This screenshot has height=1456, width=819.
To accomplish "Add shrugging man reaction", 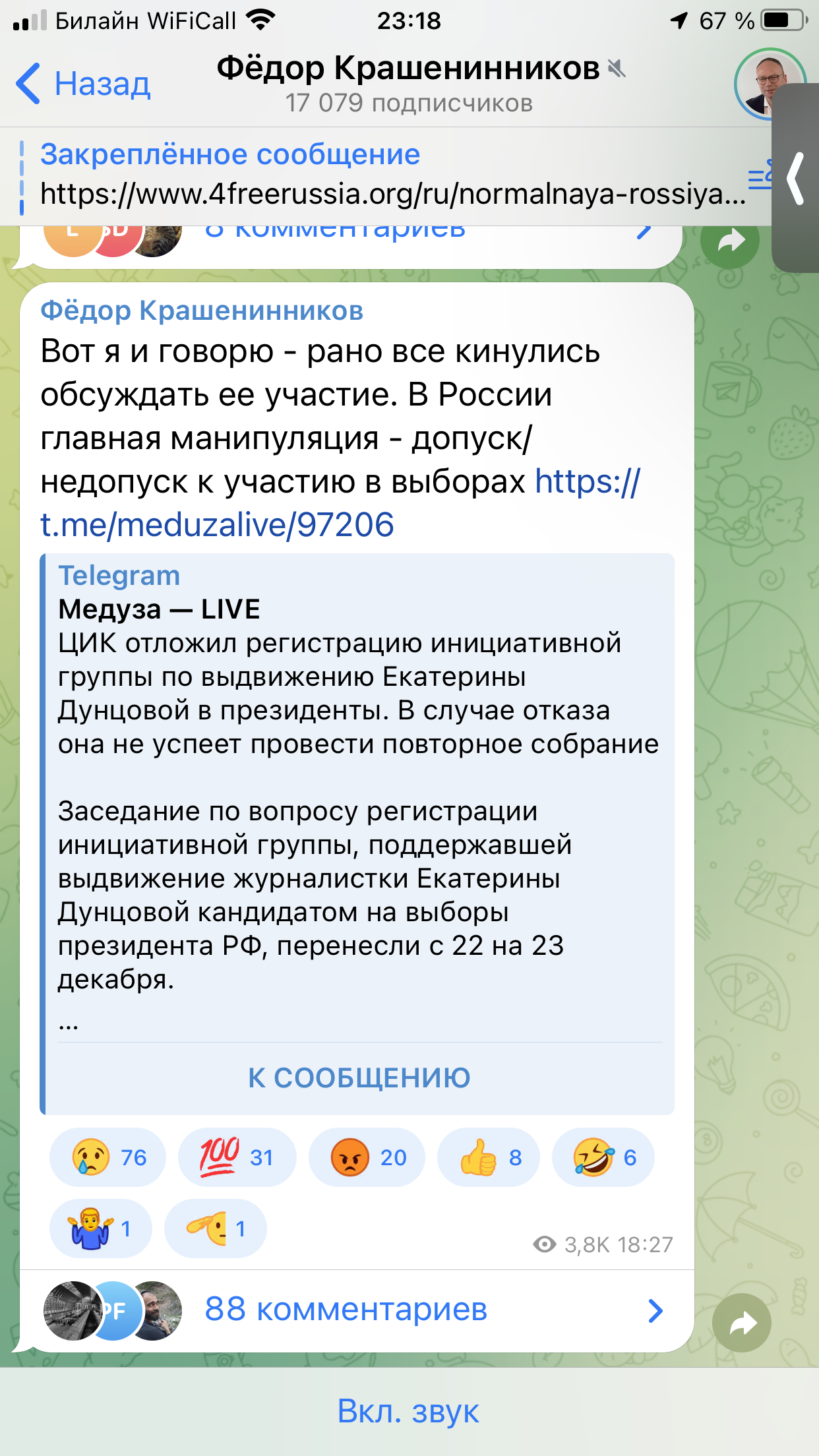I will [x=100, y=1228].
